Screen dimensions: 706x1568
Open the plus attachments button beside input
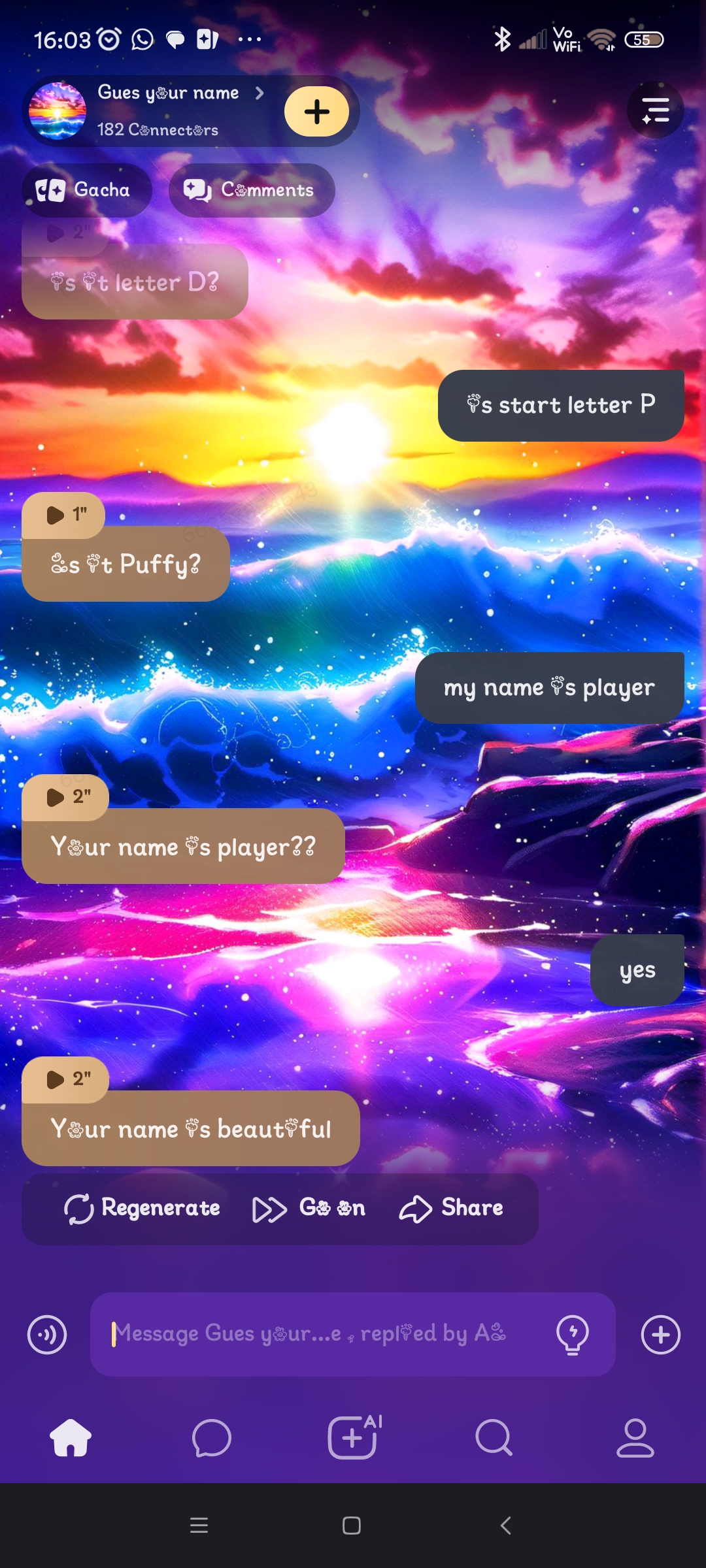click(x=660, y=1334)
